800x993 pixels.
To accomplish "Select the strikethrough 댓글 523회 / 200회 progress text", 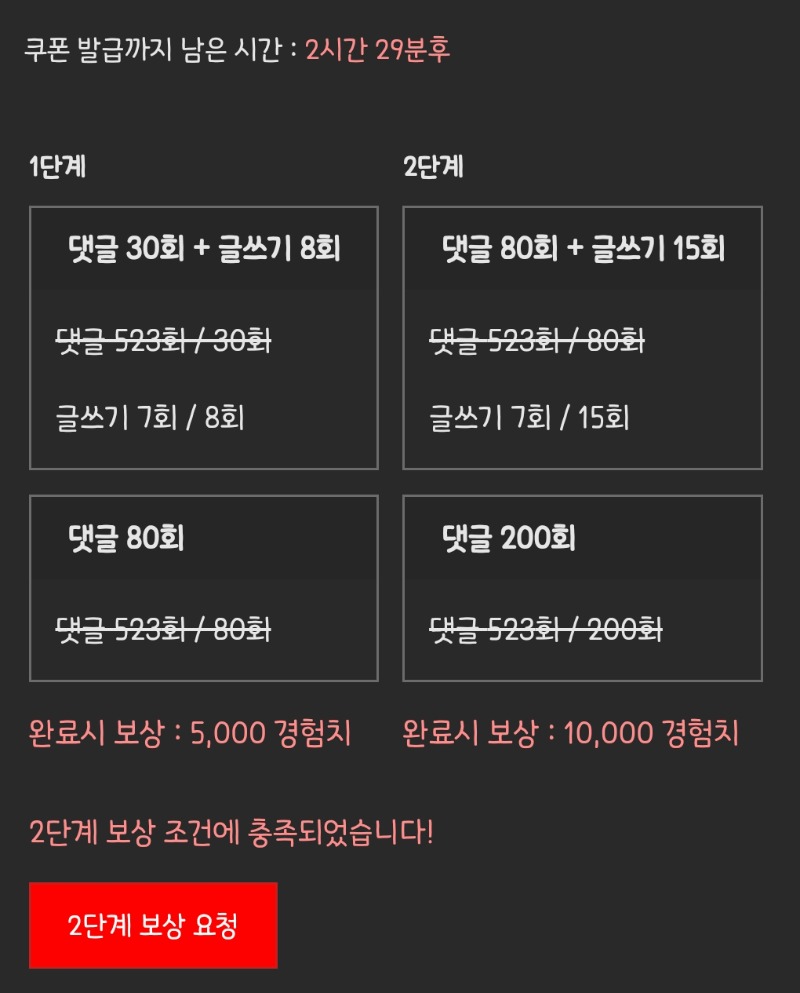I will [547, 630].
